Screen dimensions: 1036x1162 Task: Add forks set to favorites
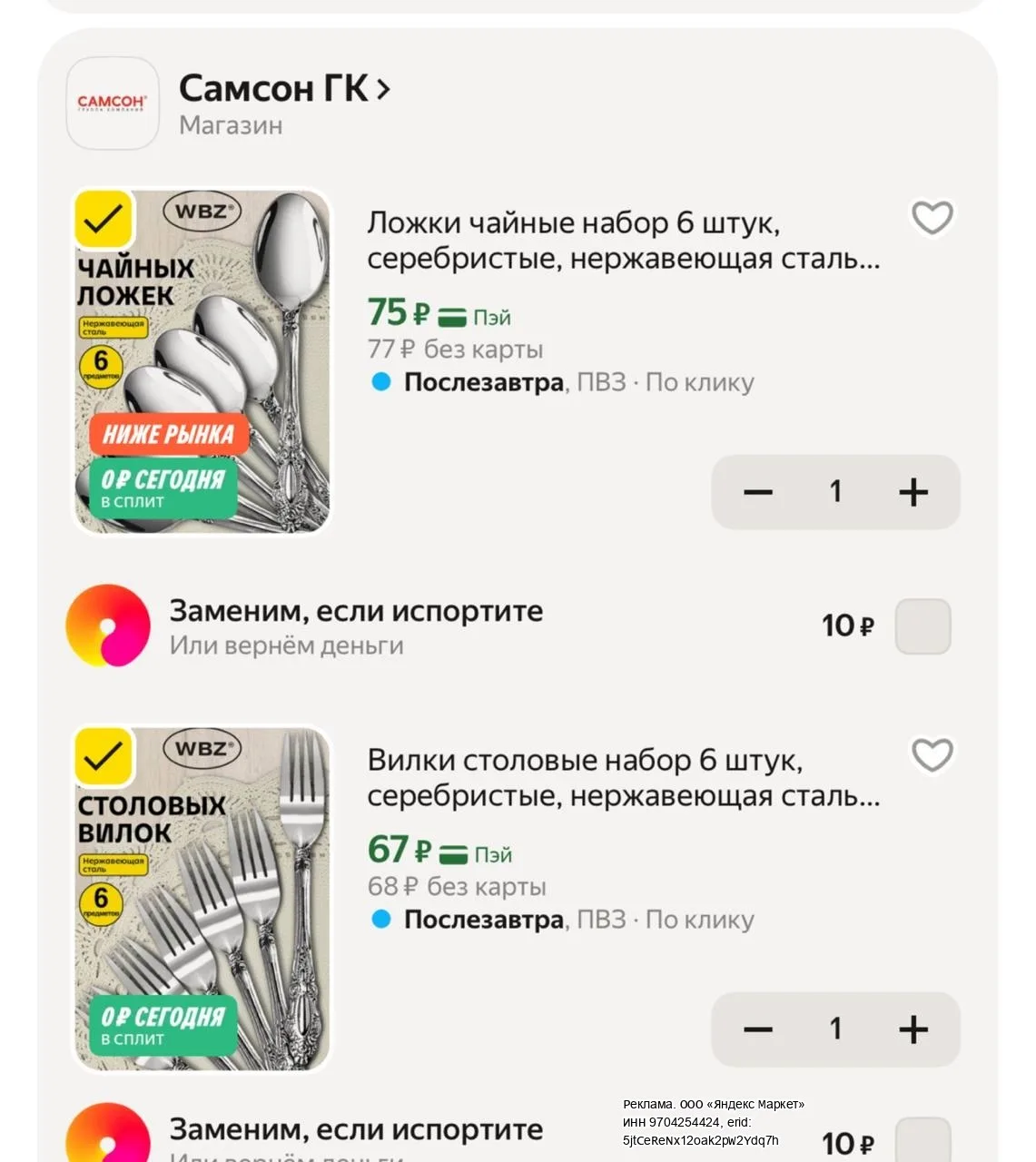point(932,755)
